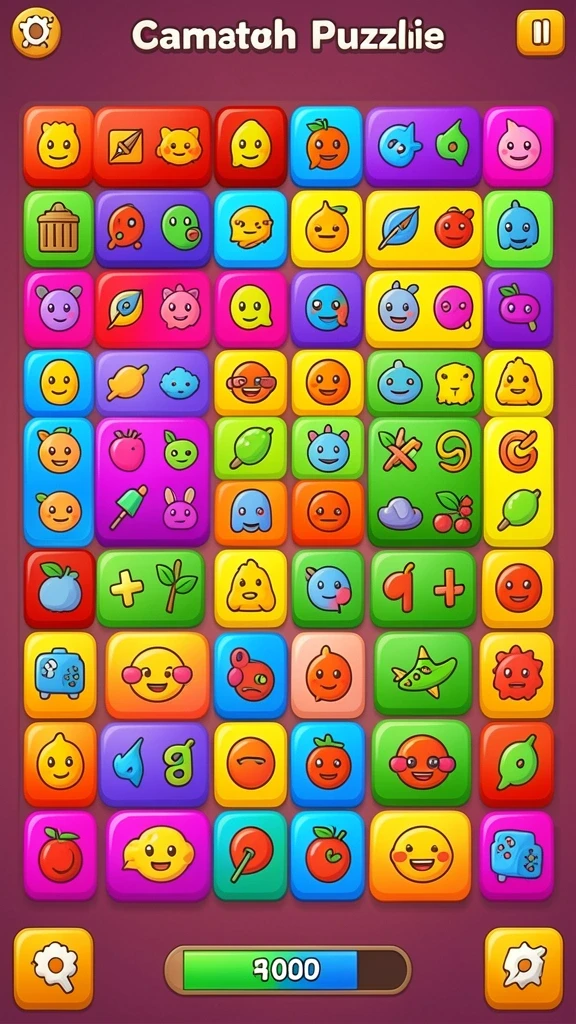
Task: Choose the teal tile with red lollipop
Action: coord(250,856)
